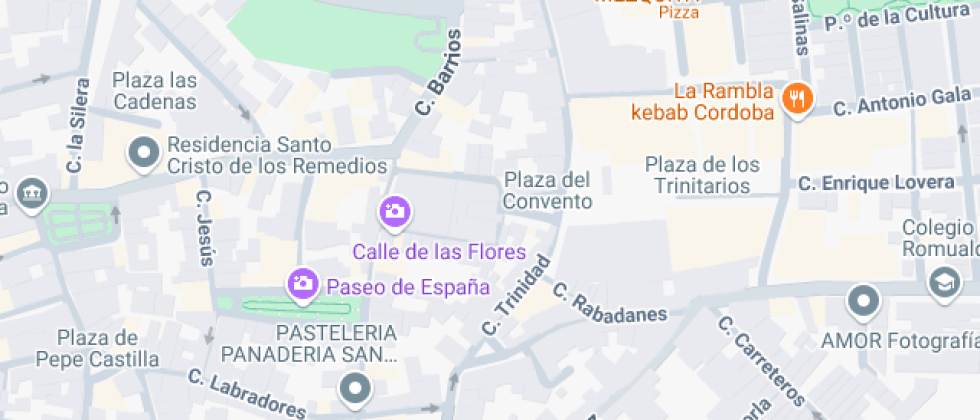This screenshot has height=420, width=980.
Task: Tap the Pasteleria Panaderia San pin
Action: (354, 387)
